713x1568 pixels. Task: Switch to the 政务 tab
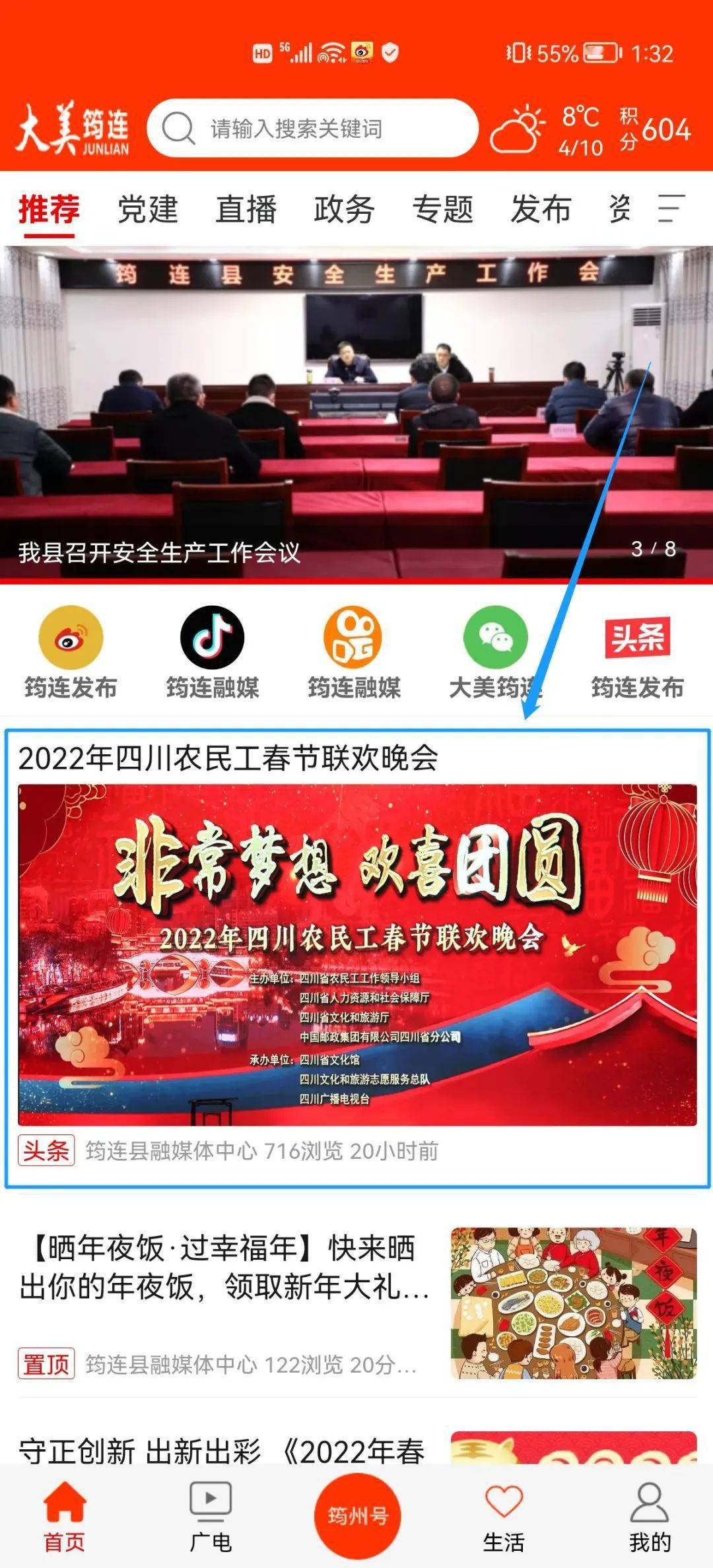tap(344, 210)
